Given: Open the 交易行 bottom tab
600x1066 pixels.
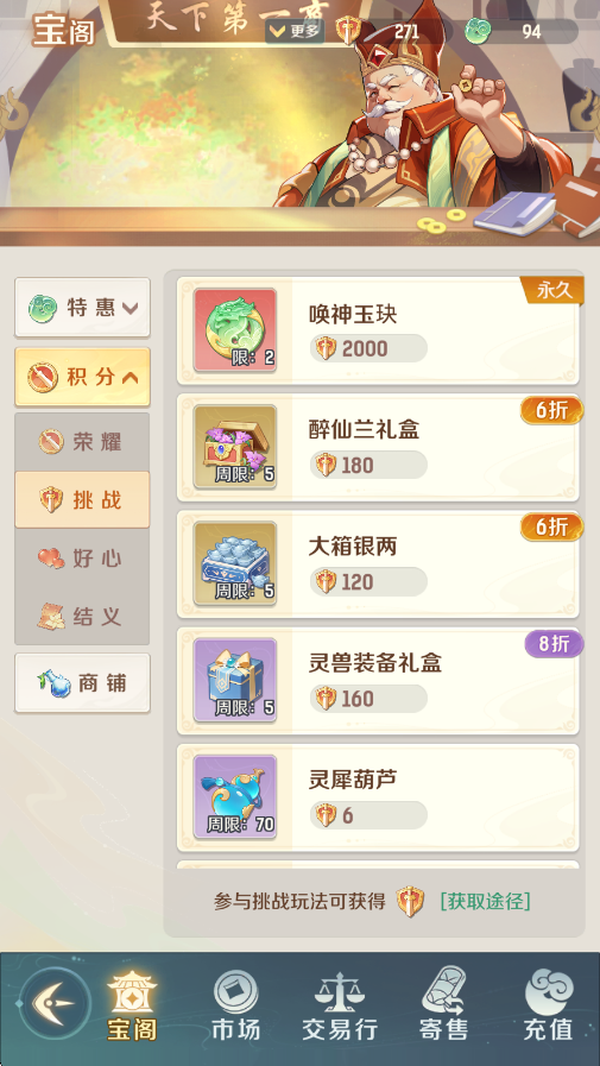Looking at the screenshot, I should 340,1005.
